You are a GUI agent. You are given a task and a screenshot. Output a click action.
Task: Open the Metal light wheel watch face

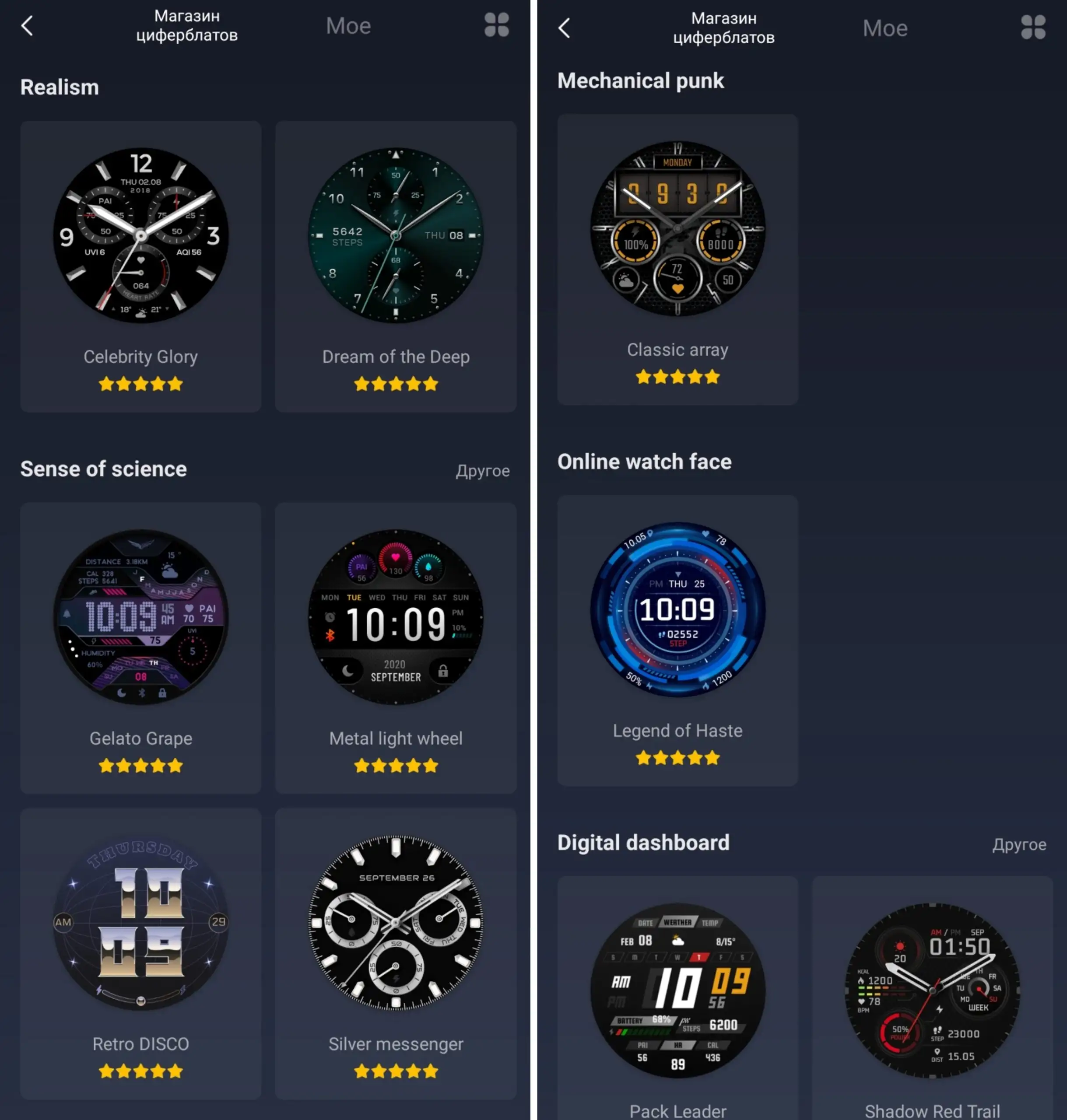[395, 617]
